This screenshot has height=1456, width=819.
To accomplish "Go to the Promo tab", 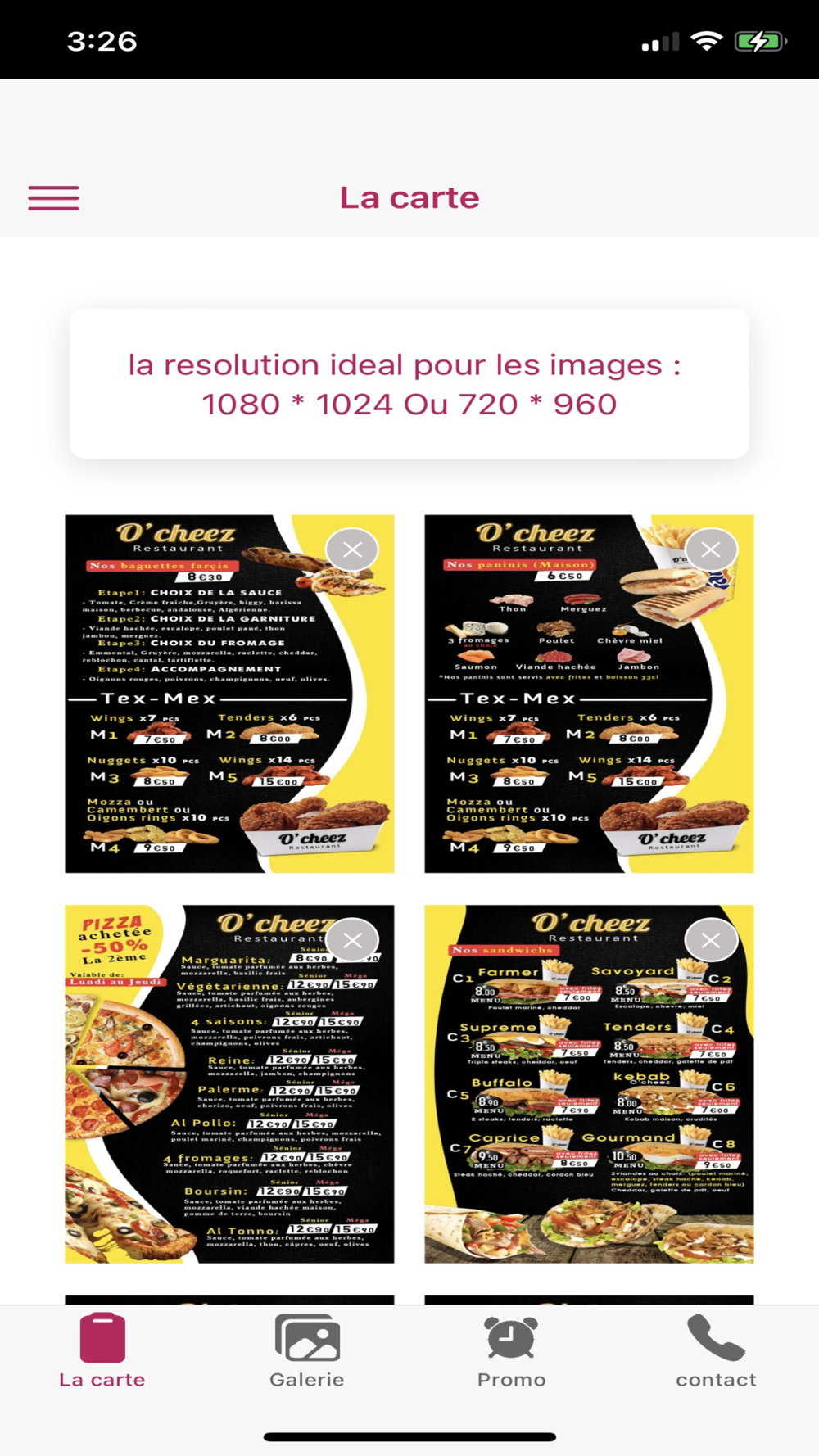I will pyautogui.click(x=512, y=1351).
